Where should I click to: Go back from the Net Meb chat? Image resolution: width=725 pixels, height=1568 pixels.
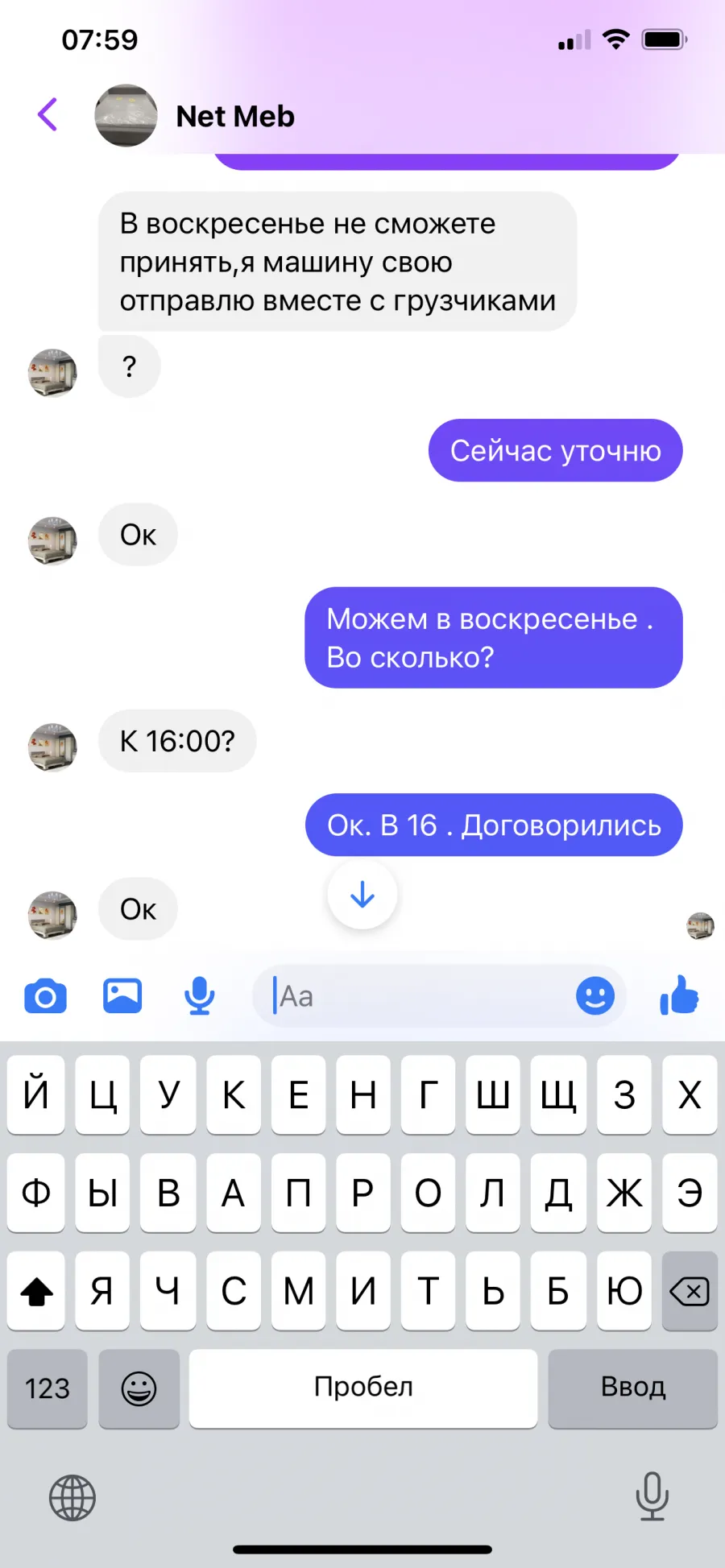tap(48, 114)
